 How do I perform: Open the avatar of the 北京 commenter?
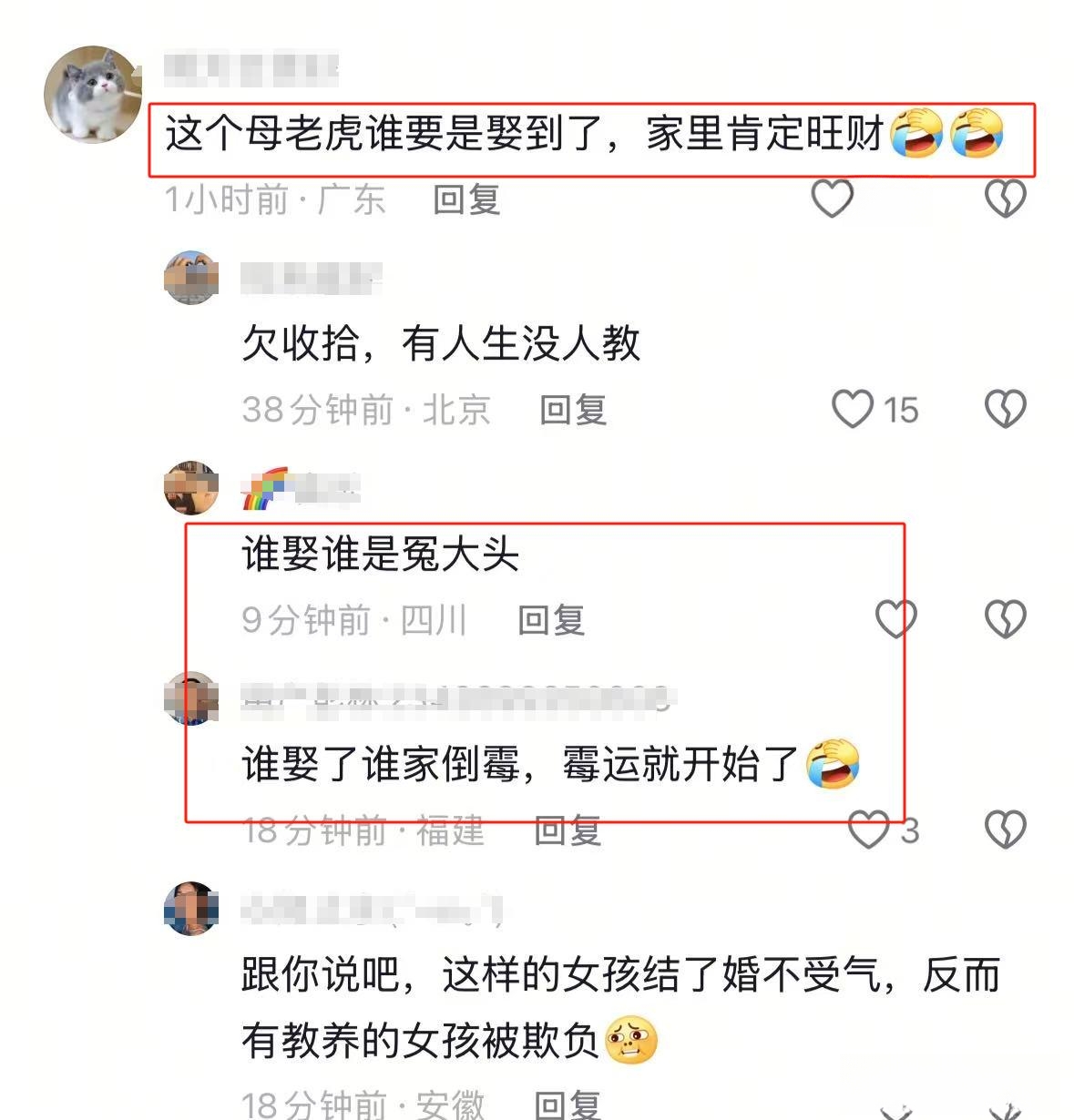(x=190, y=278)
